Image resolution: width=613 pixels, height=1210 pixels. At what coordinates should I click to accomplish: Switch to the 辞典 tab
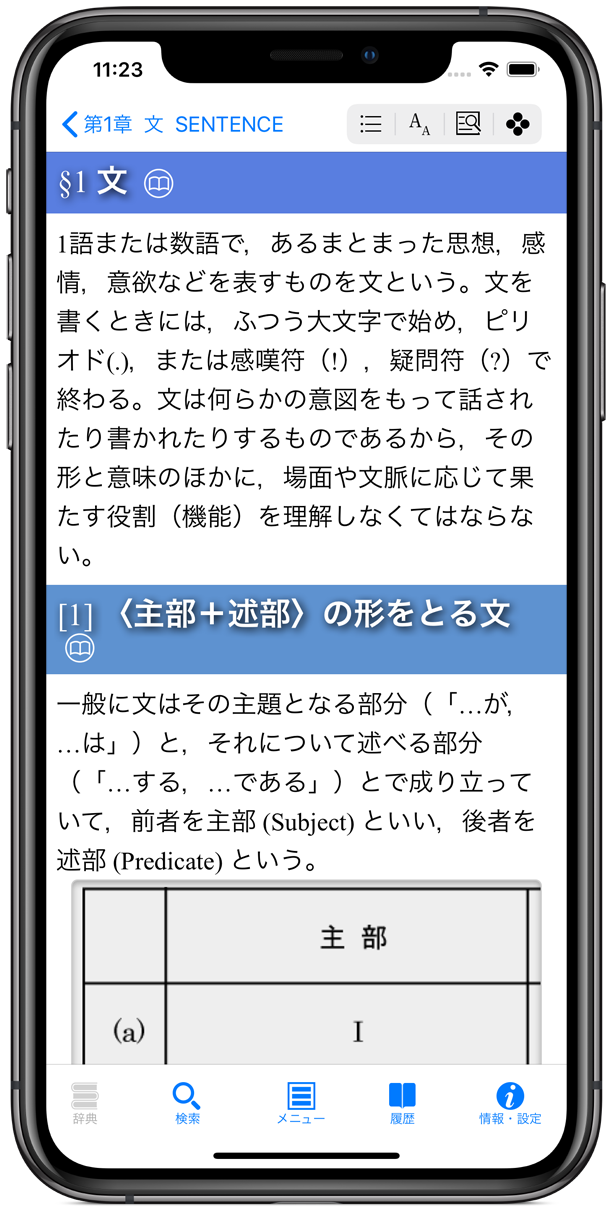pos(86,1103)
